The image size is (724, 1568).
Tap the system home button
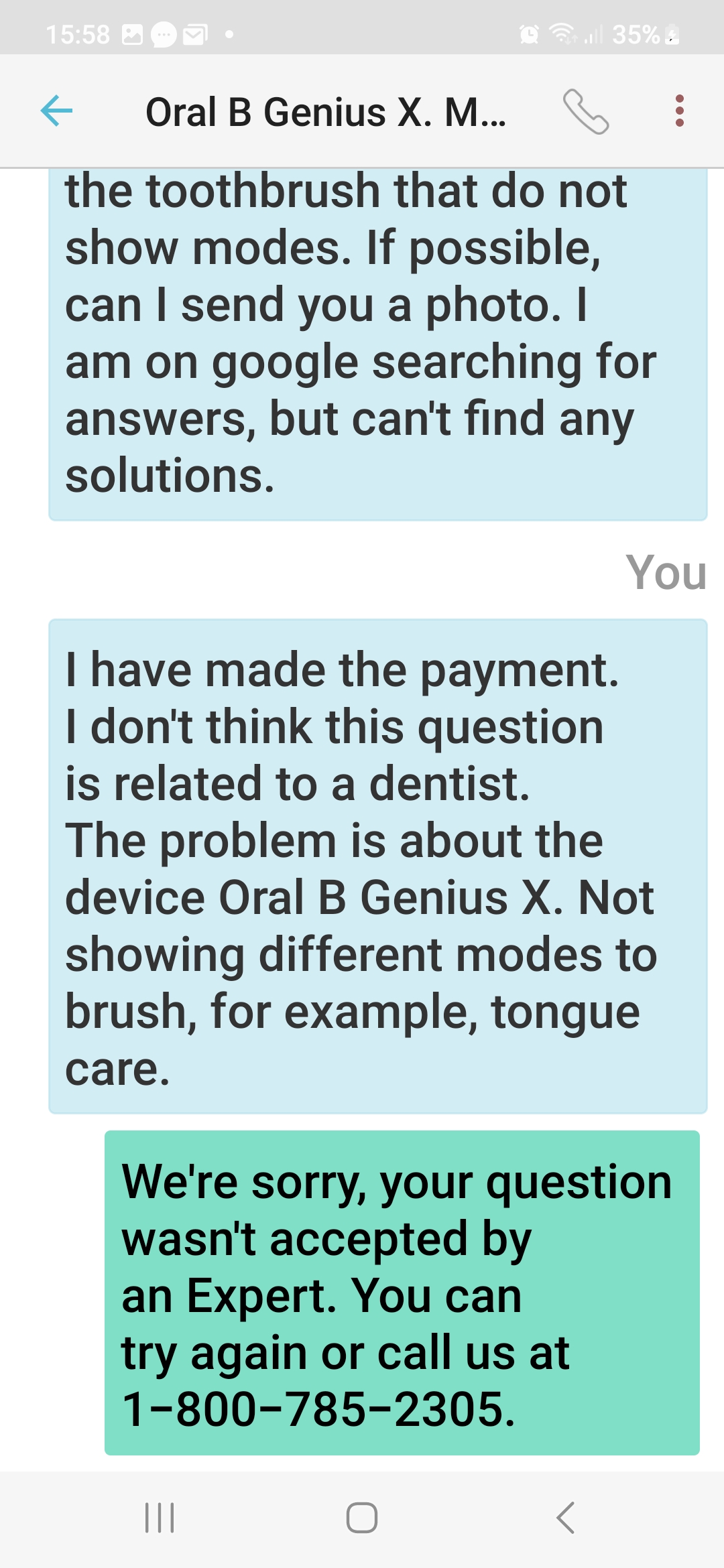[361, 1518]
